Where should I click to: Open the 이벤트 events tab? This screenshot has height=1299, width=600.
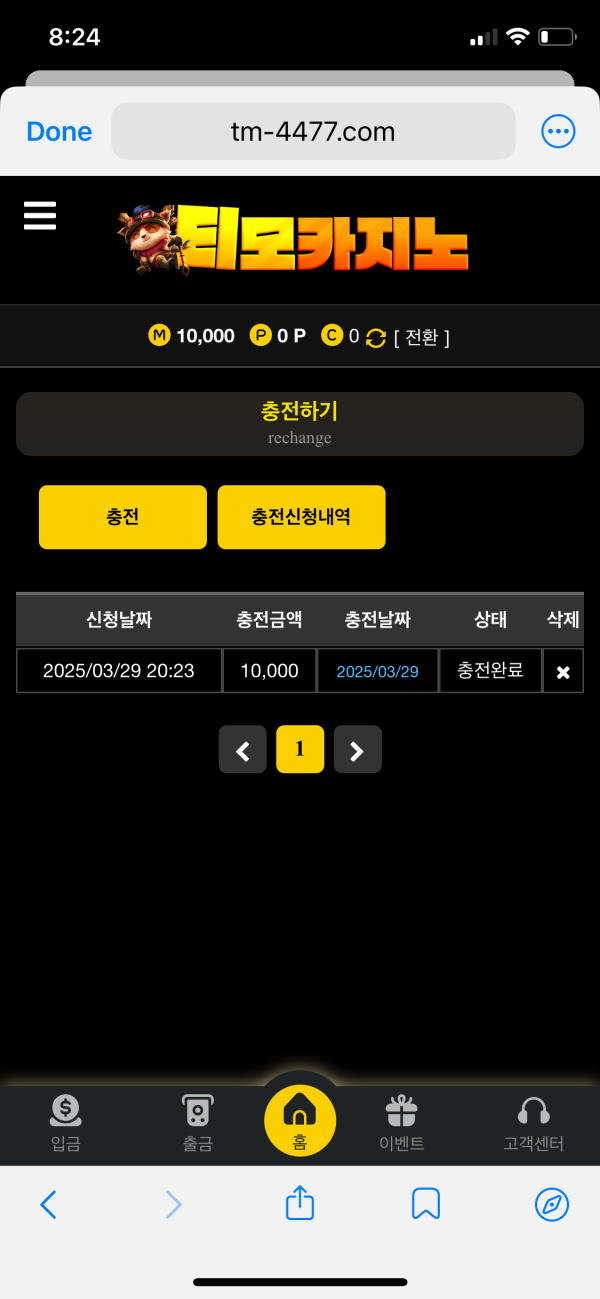pyautogui.click(x=401, y=1122)
